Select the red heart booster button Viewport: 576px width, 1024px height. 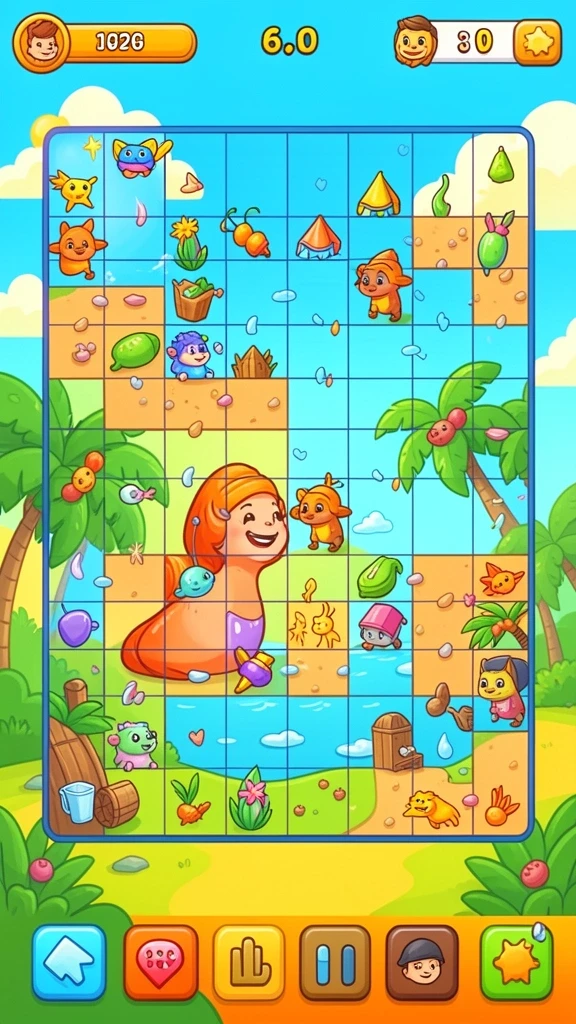tap(161, 962)
